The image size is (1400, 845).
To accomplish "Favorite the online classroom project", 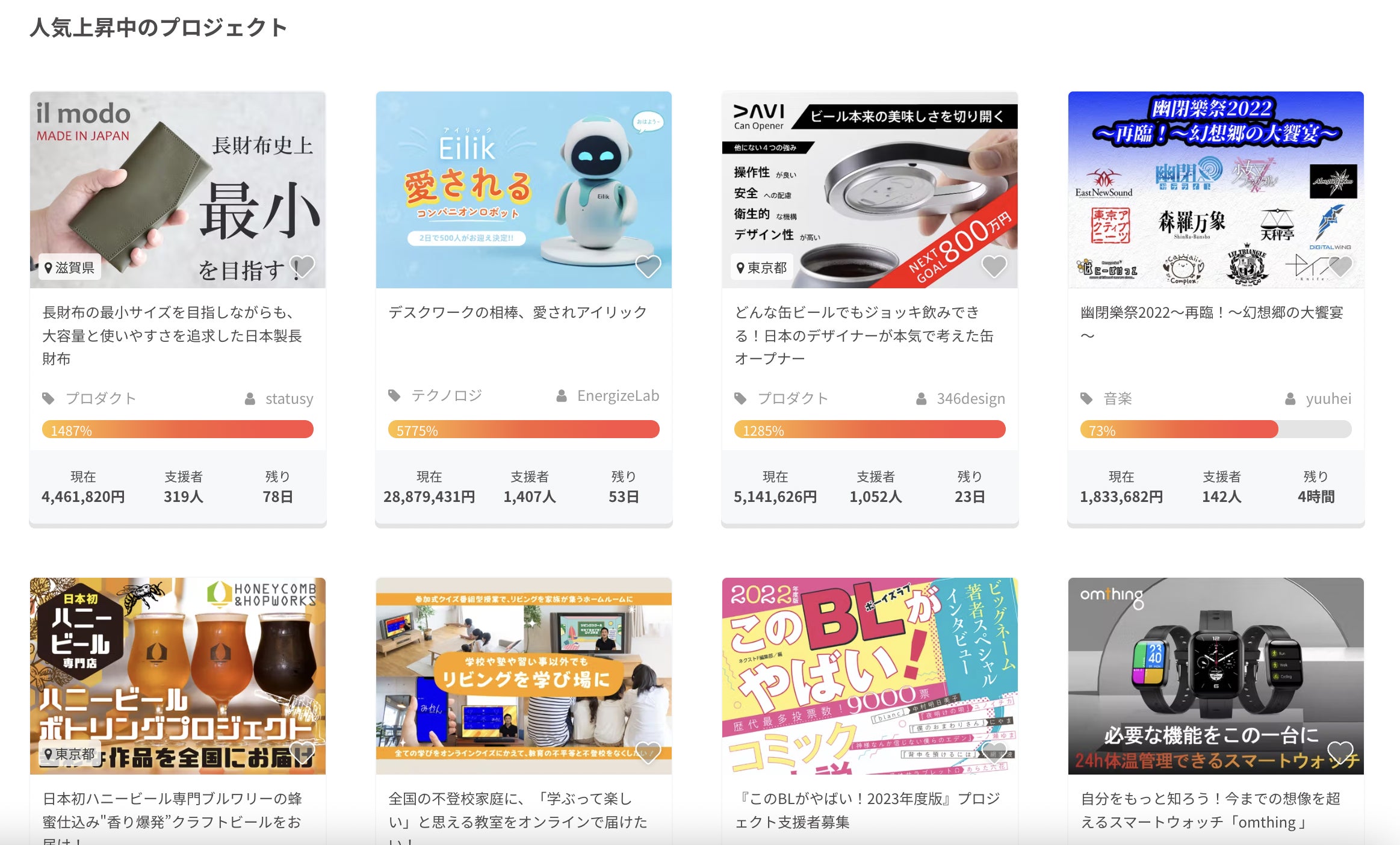I will click(648, 752).
